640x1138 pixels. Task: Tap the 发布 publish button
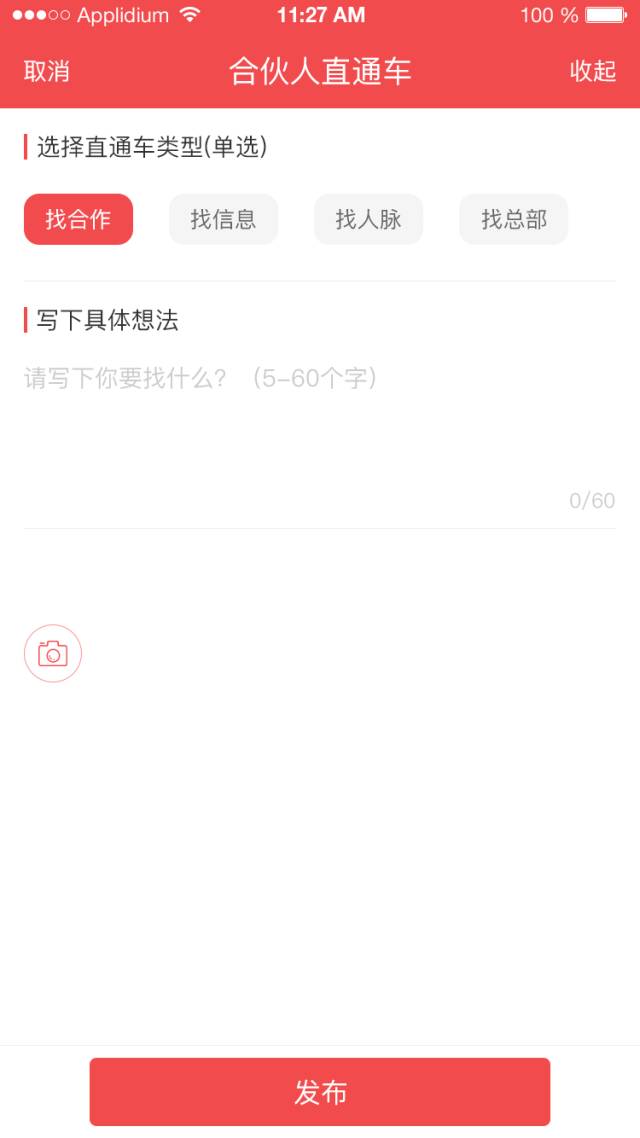[x=320, y=1092]
